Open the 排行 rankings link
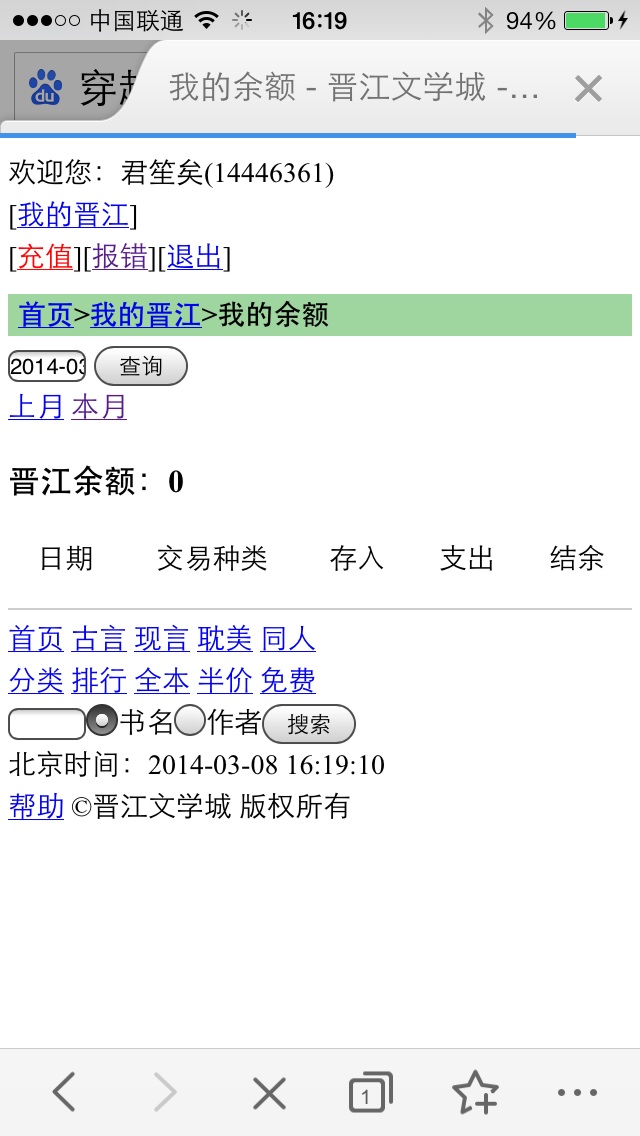This screenshot has width=640, height=1136. [99, 681]
